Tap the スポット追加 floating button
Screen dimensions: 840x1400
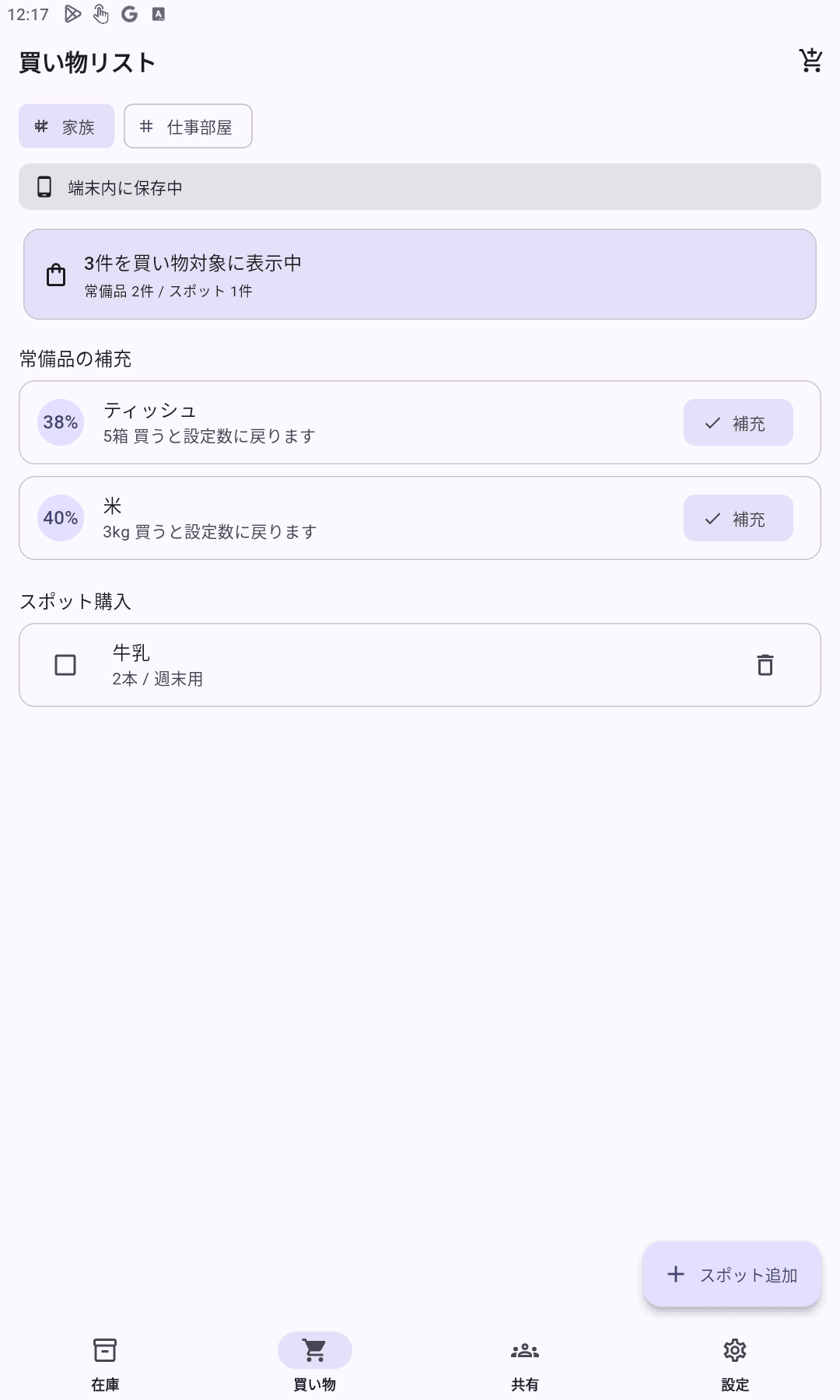click(732, 1275)
